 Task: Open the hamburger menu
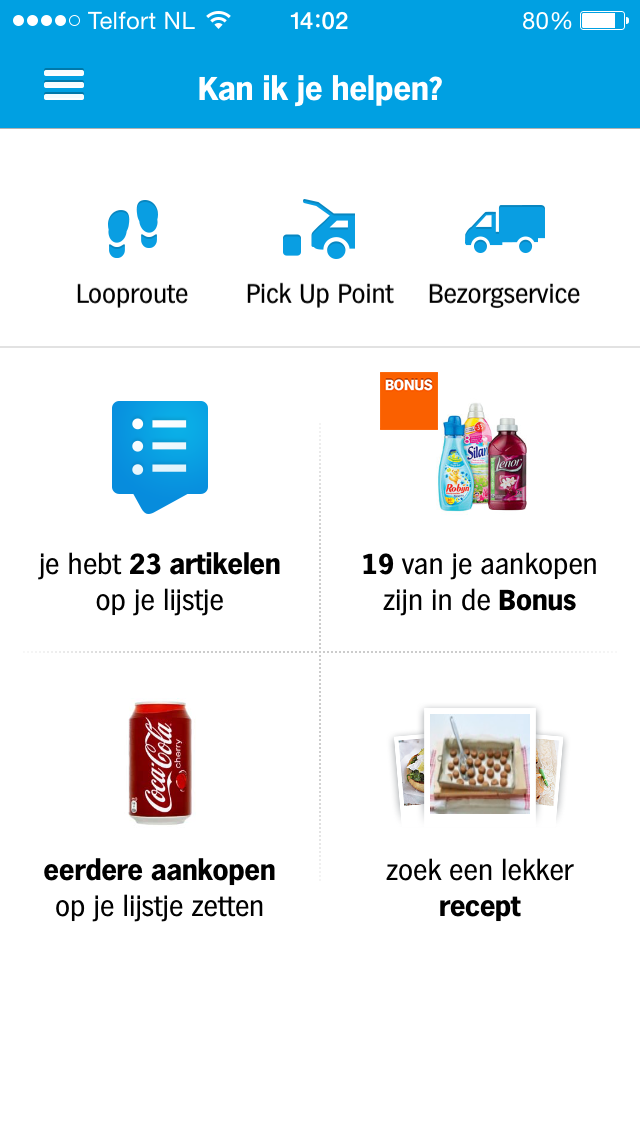click(64, 86)
